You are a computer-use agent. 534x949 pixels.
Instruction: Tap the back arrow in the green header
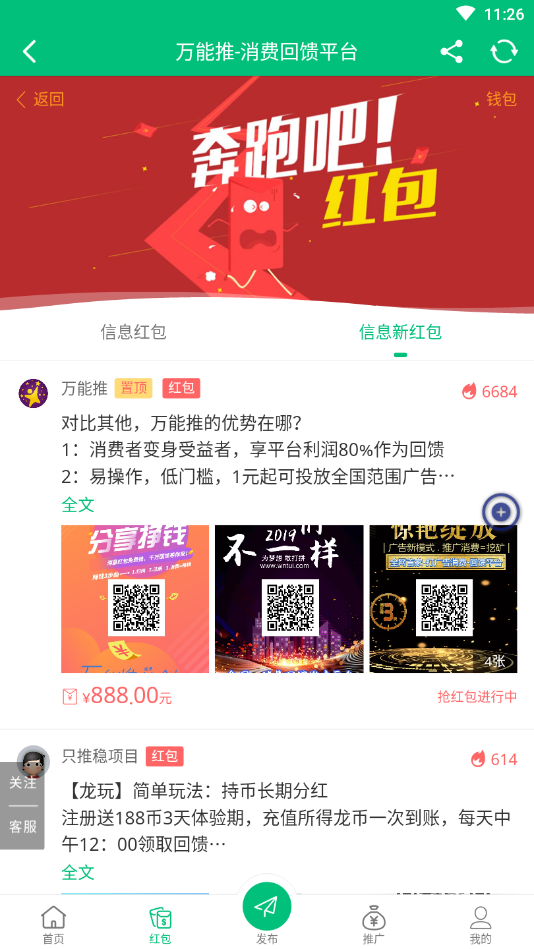(30, 51)
